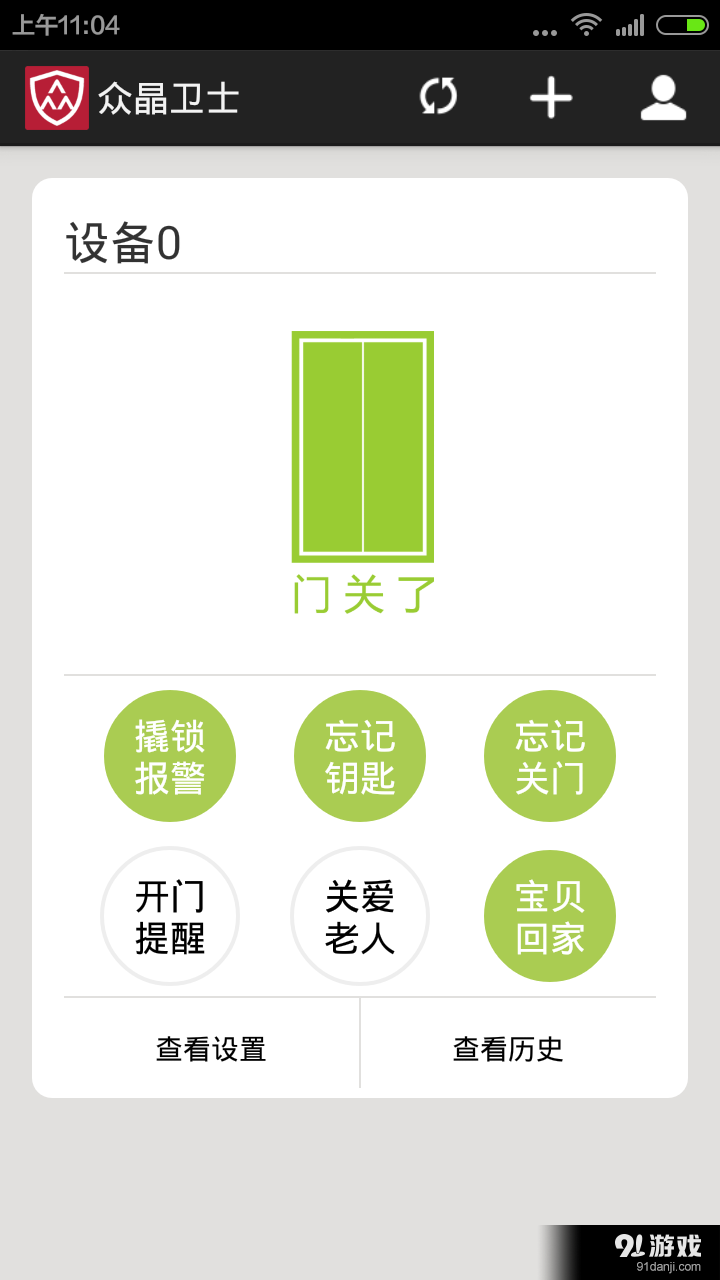The height and width of the screenshot is (1280, 720).
Task: Open the user profile person icon
Action: click(x=662, y=97)
